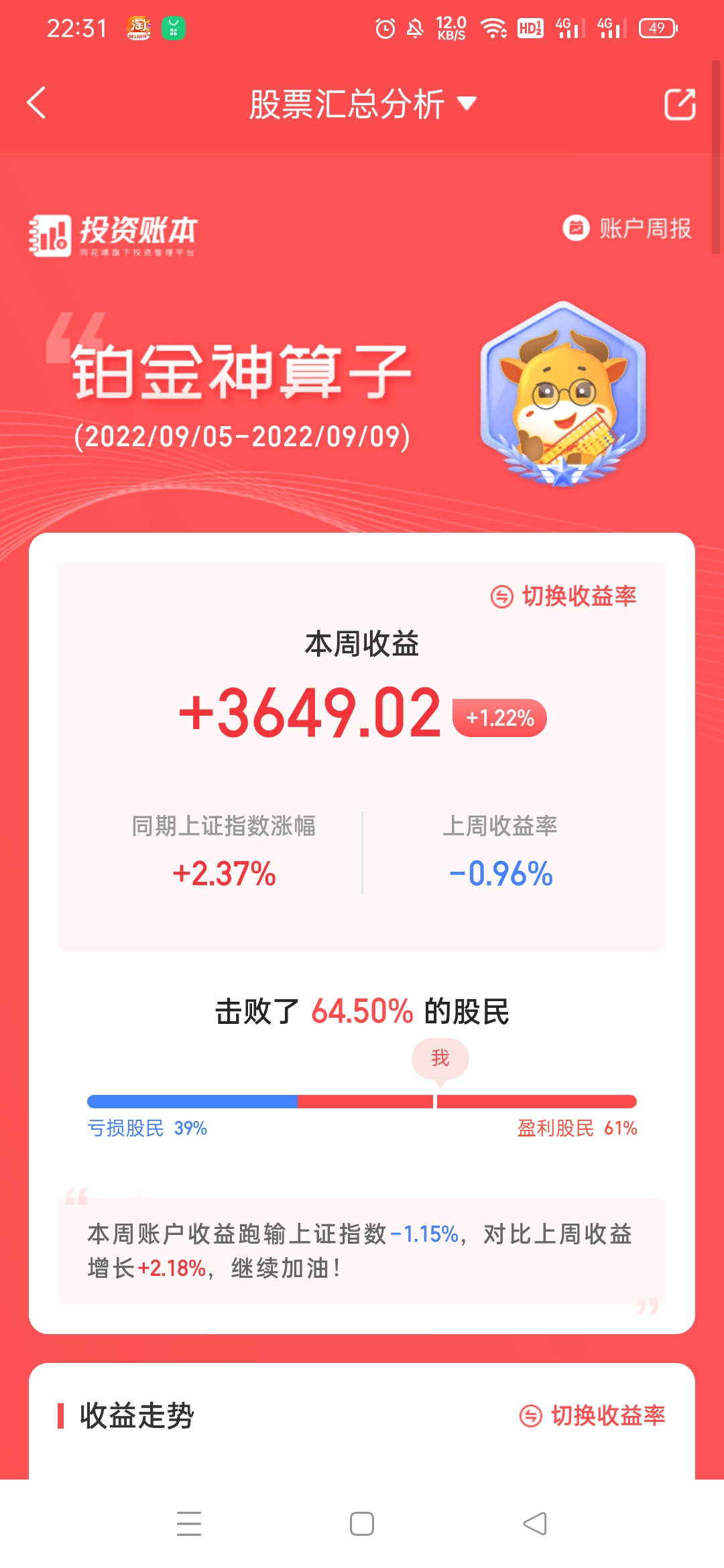
Task: Open the 股票汇总分析 dropdown
Action: pyautogui.click(x=362, y=104)
